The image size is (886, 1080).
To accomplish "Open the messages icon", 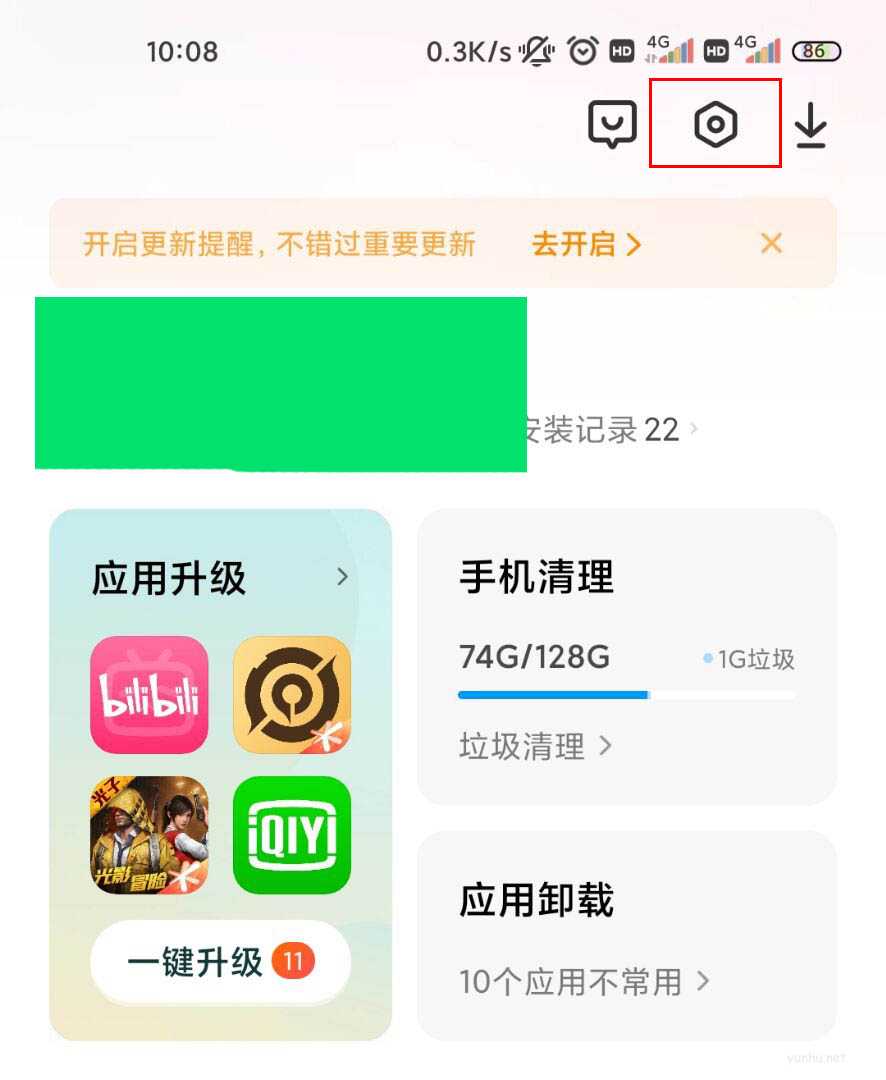I will [x=612, y=126].
